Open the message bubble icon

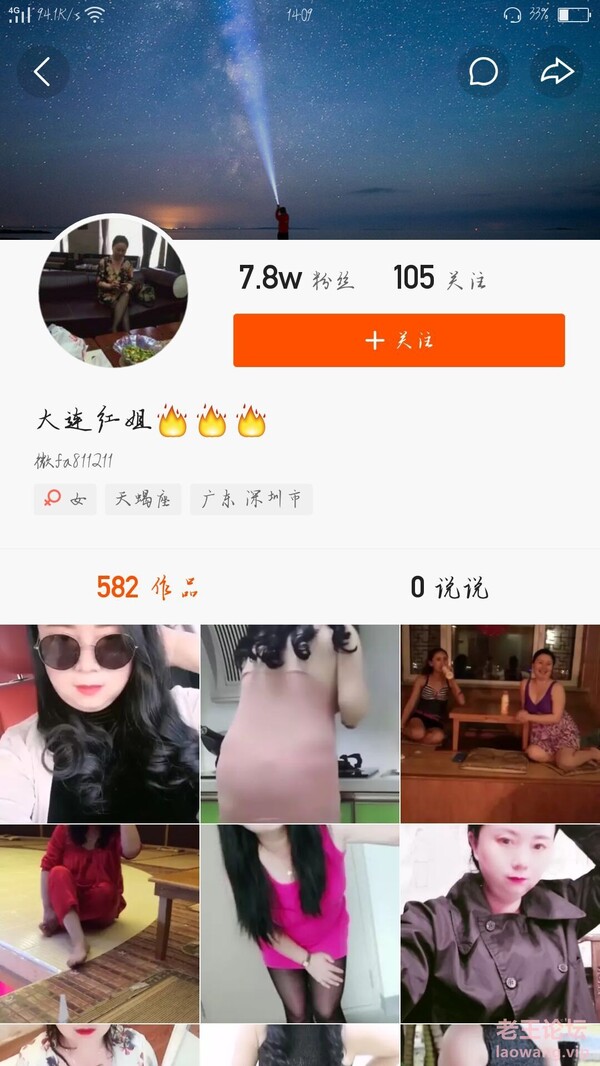coord(483,72)
